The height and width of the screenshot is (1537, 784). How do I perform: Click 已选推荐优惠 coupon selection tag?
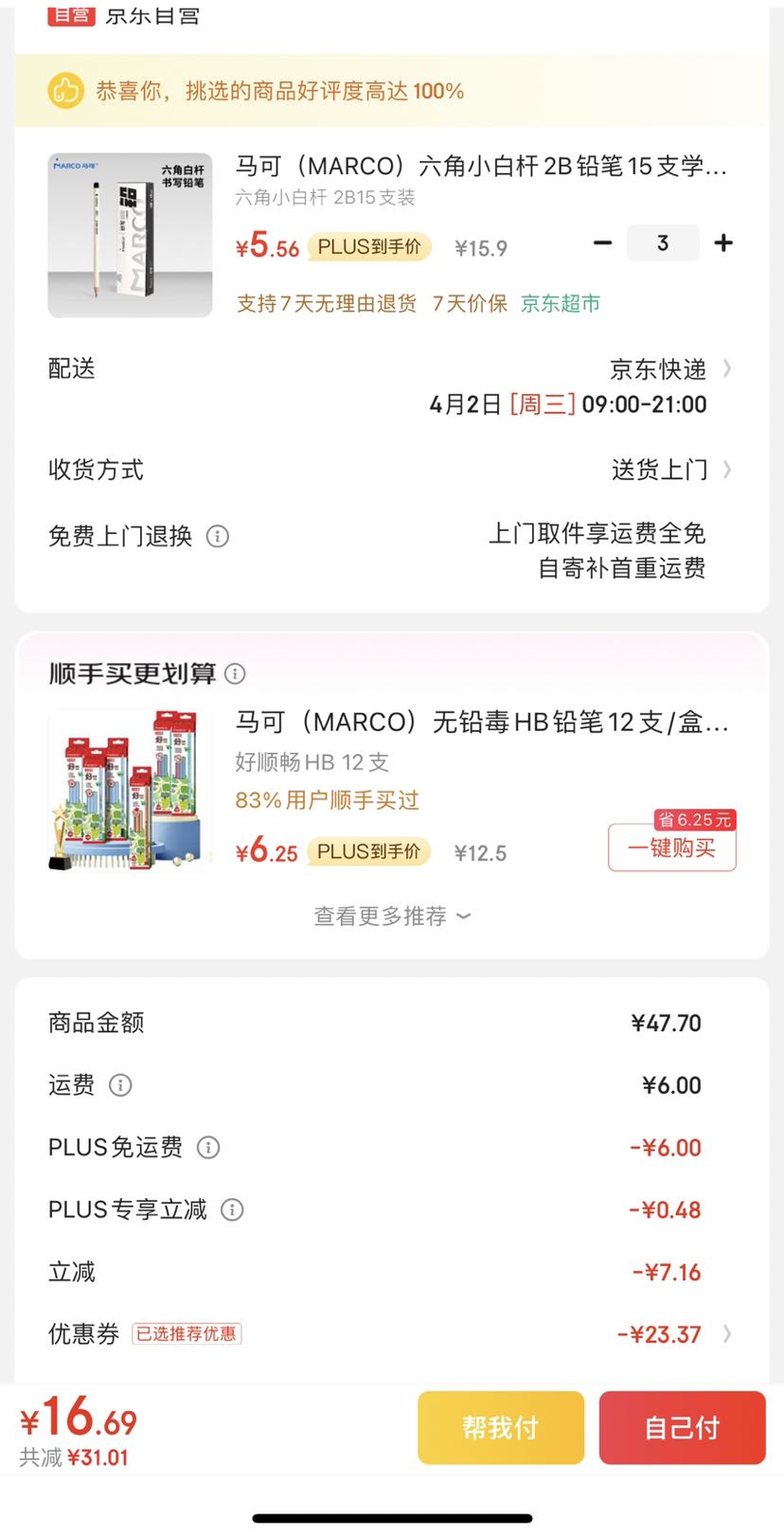(187, 1333)
